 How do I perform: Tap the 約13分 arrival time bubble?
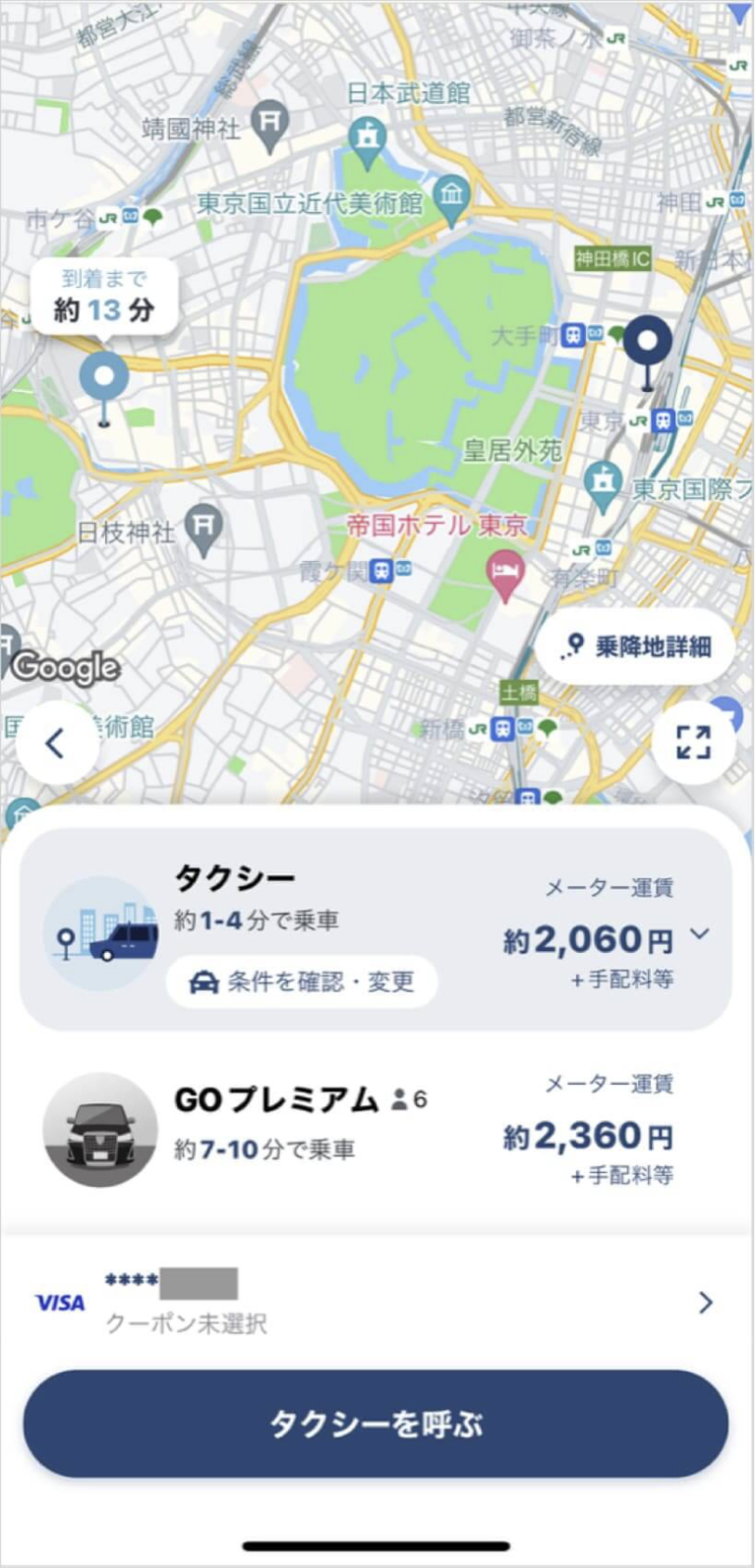click(x=102, y=295)
